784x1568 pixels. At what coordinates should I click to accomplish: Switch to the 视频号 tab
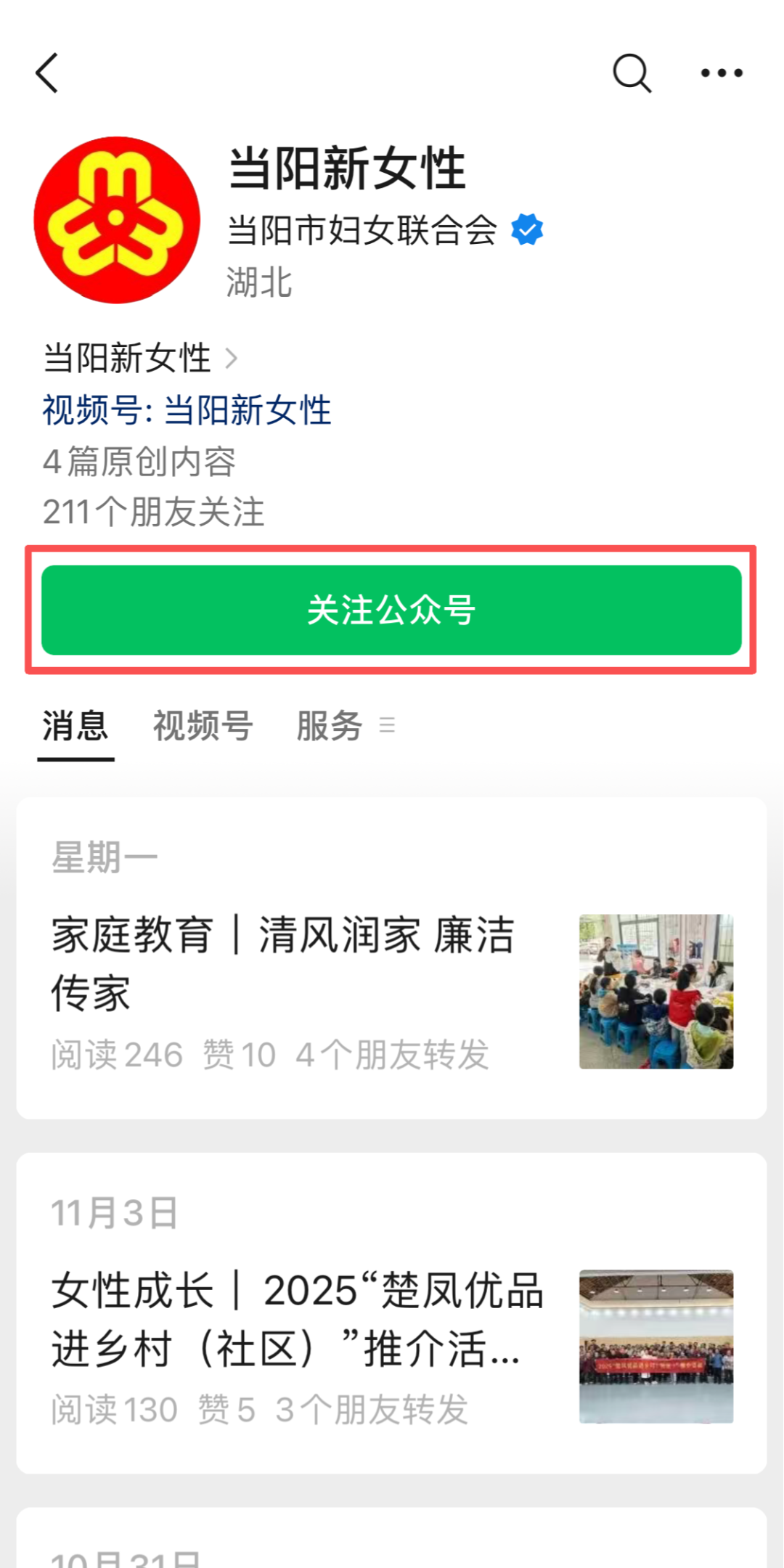point(203,726)
